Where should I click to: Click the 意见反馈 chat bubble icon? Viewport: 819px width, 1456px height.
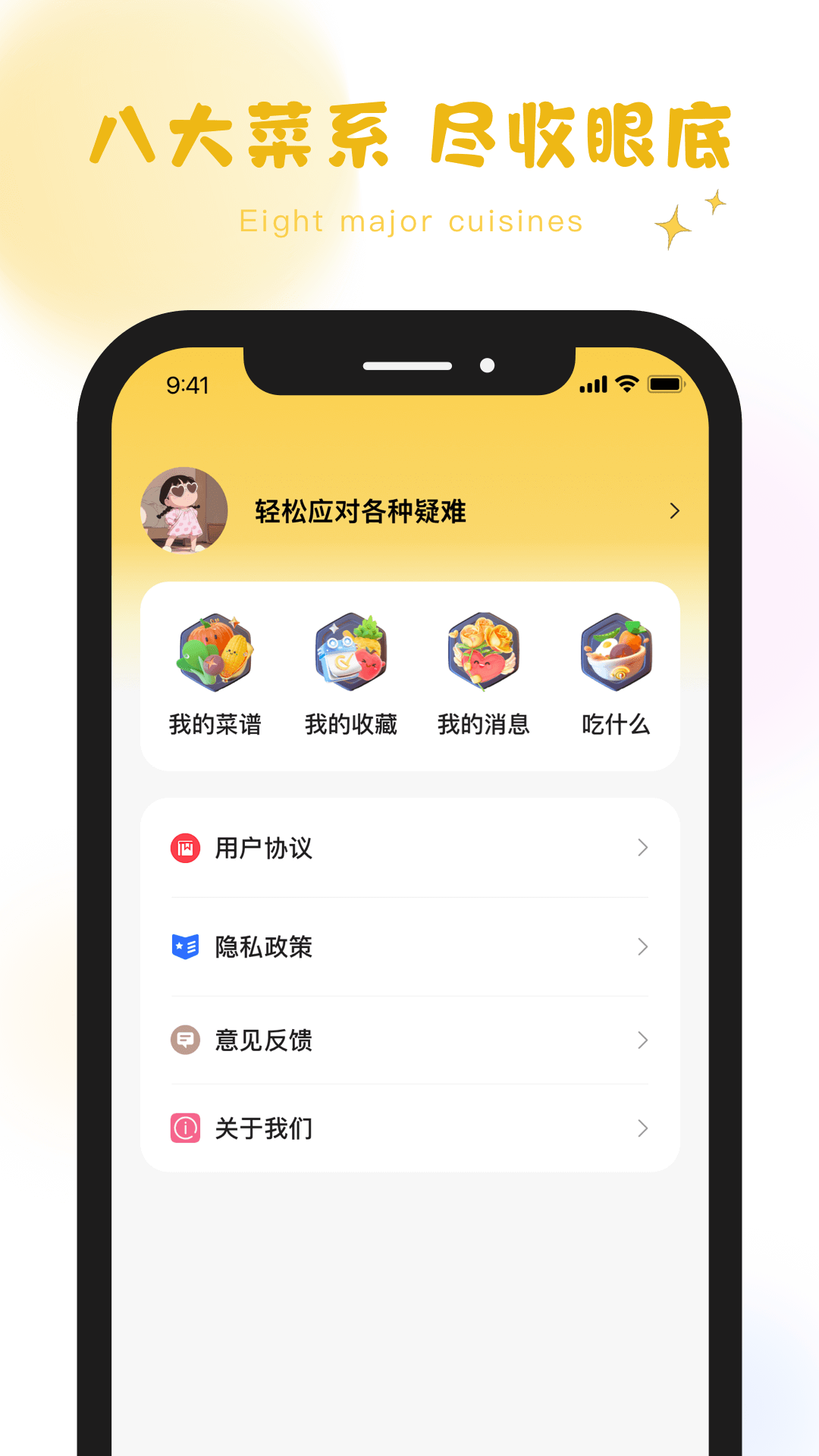184,1040
